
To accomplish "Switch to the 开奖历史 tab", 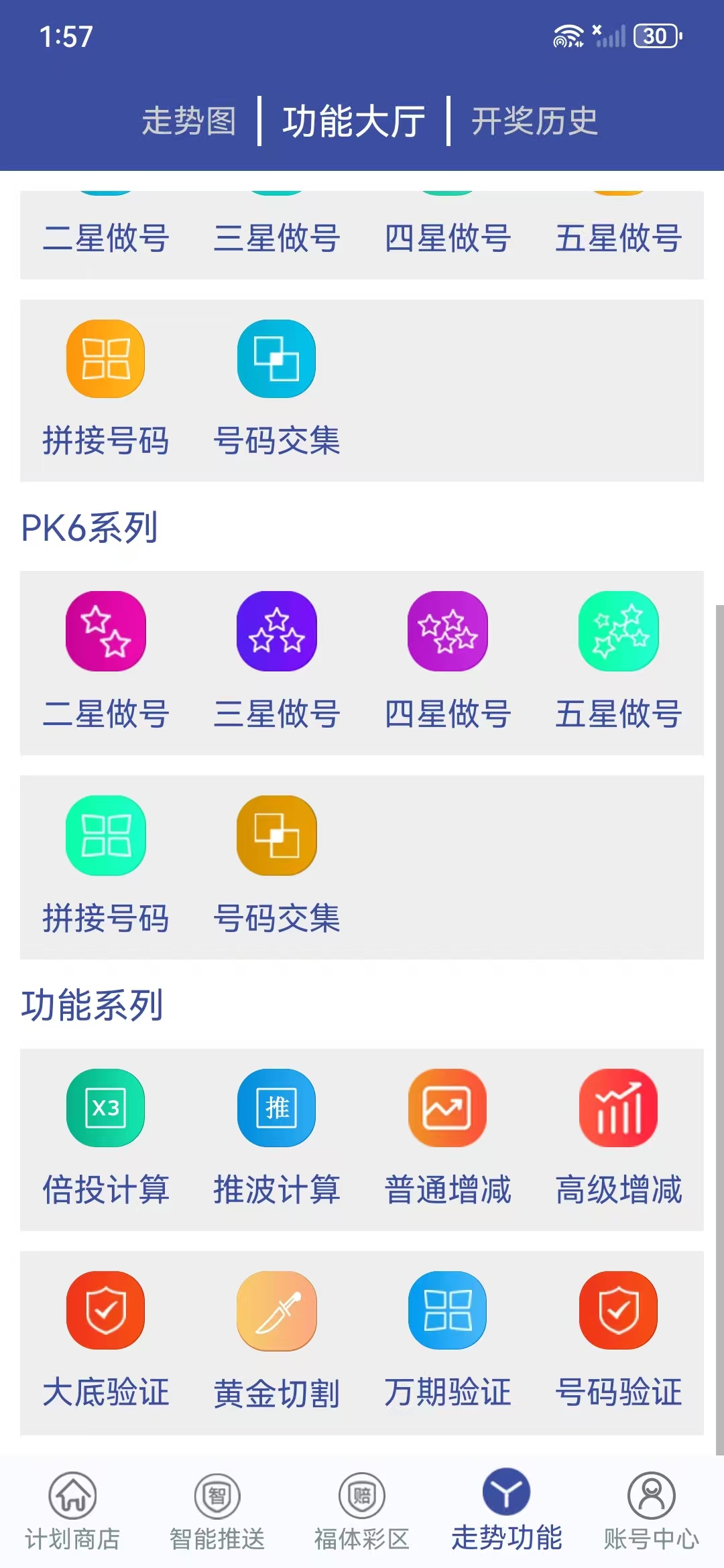I will (x=534, y=121).
